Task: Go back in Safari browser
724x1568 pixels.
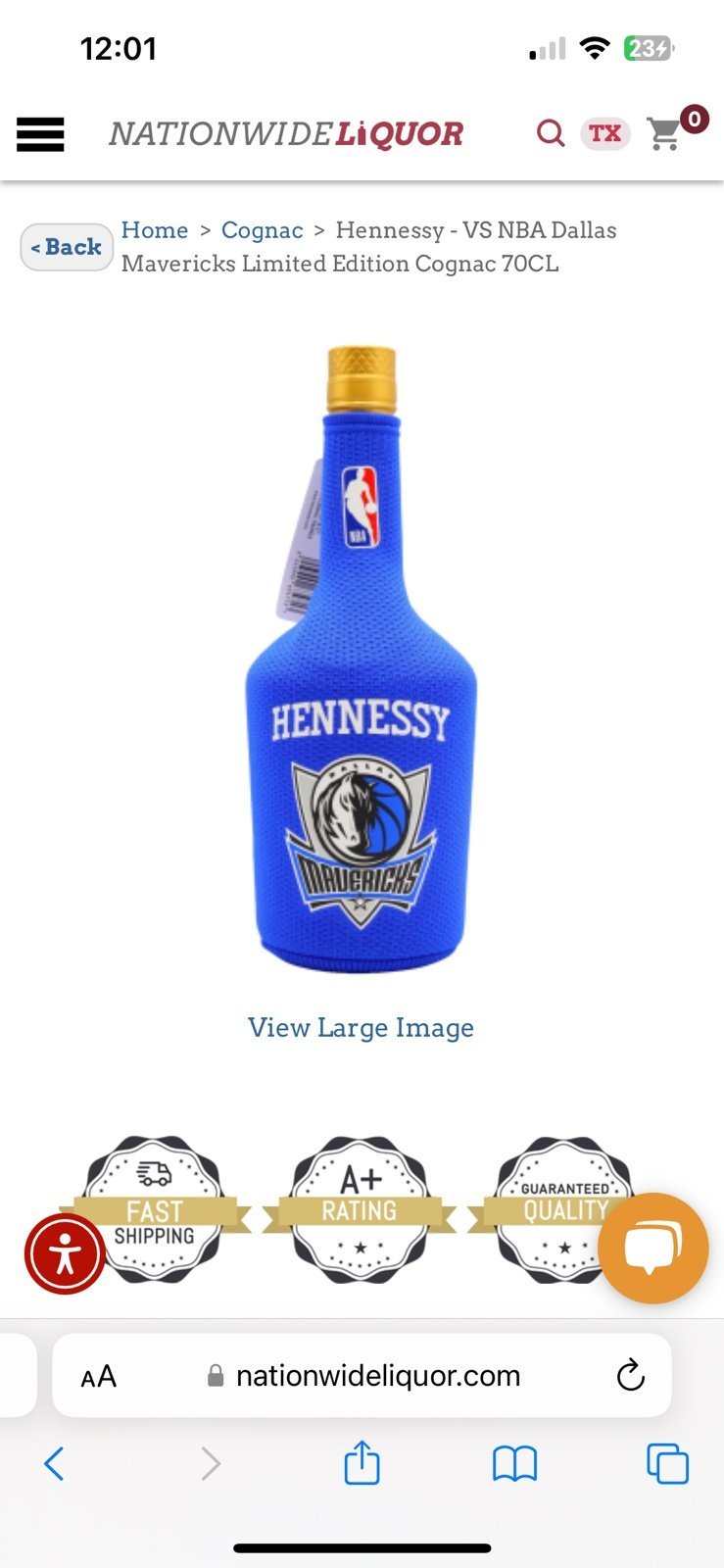Action: pyautogui.click(x=54, y=1464)
